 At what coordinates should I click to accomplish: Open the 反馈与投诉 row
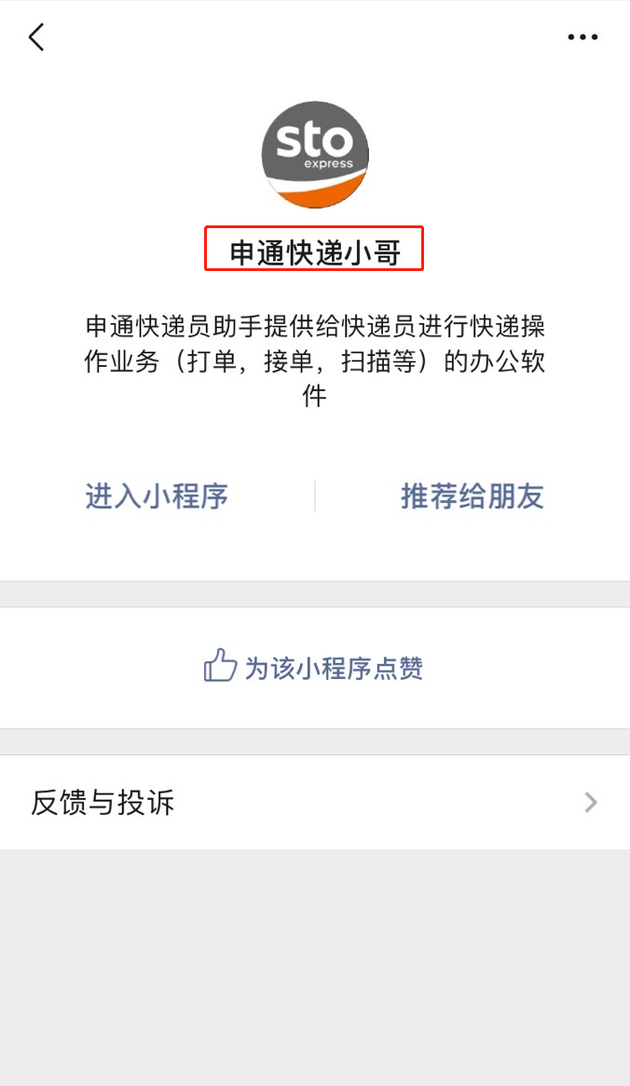click(x=314, y=802)
